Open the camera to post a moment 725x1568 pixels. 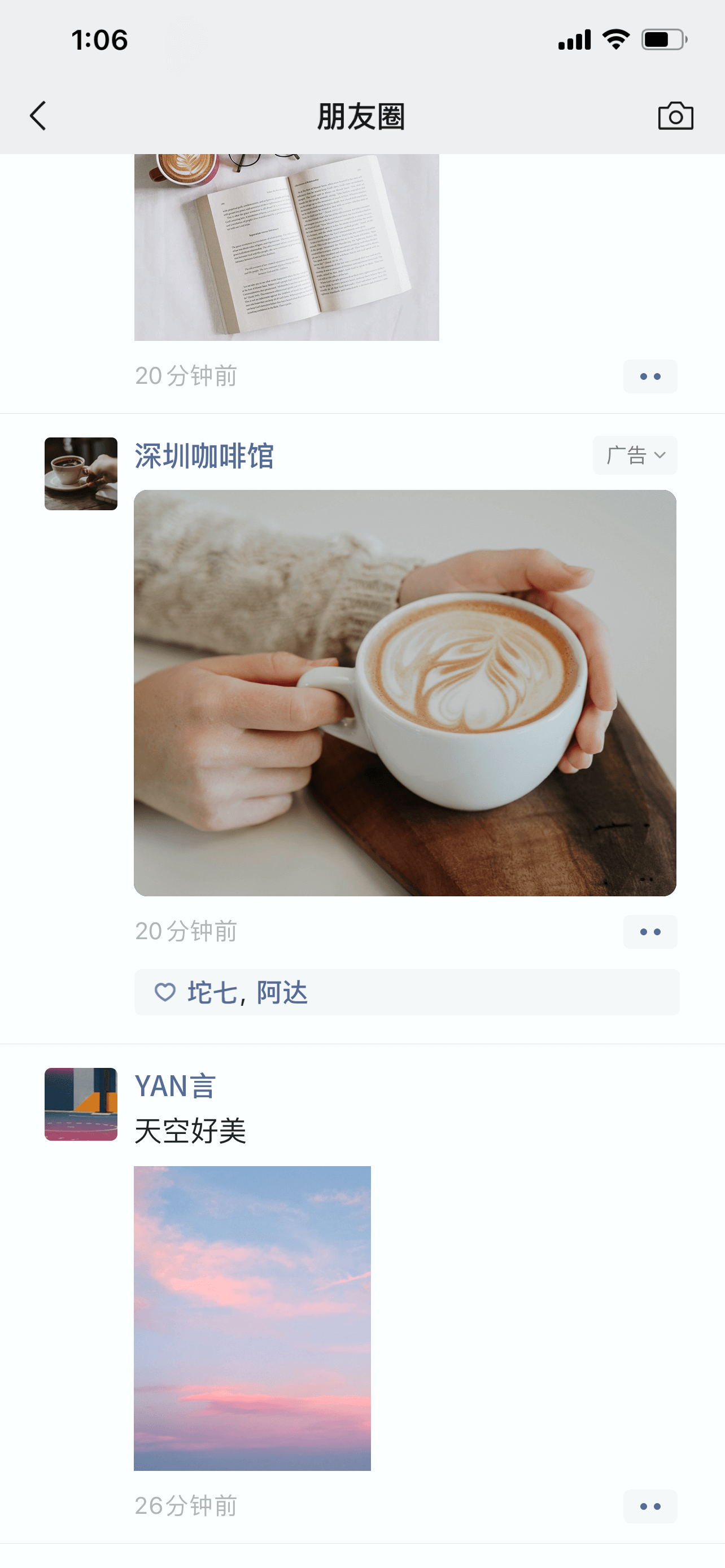(675, 116)
